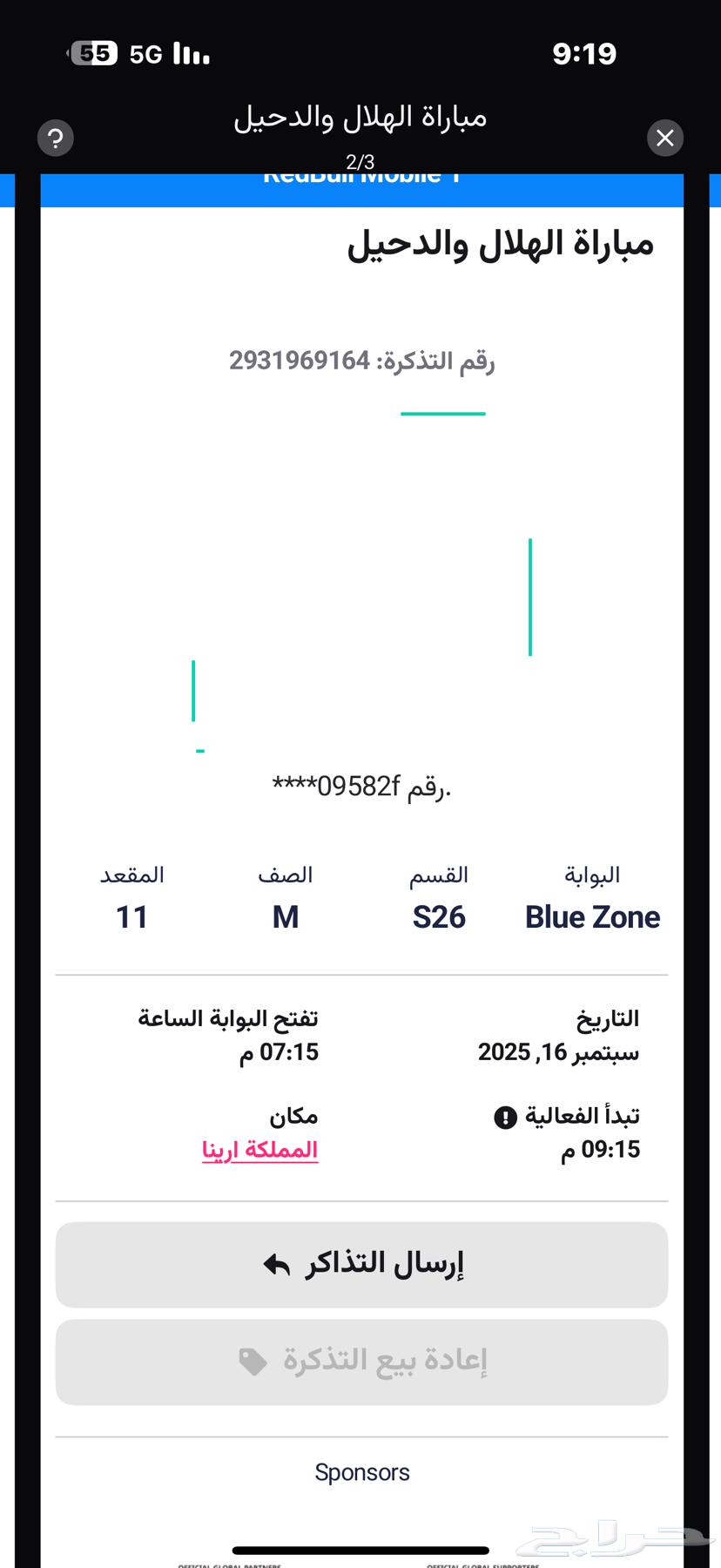Image resolution: width=721 pixels, height=1568 pixels.
Task: Select the Blue Zone gate label
Action: coord(593,916)
